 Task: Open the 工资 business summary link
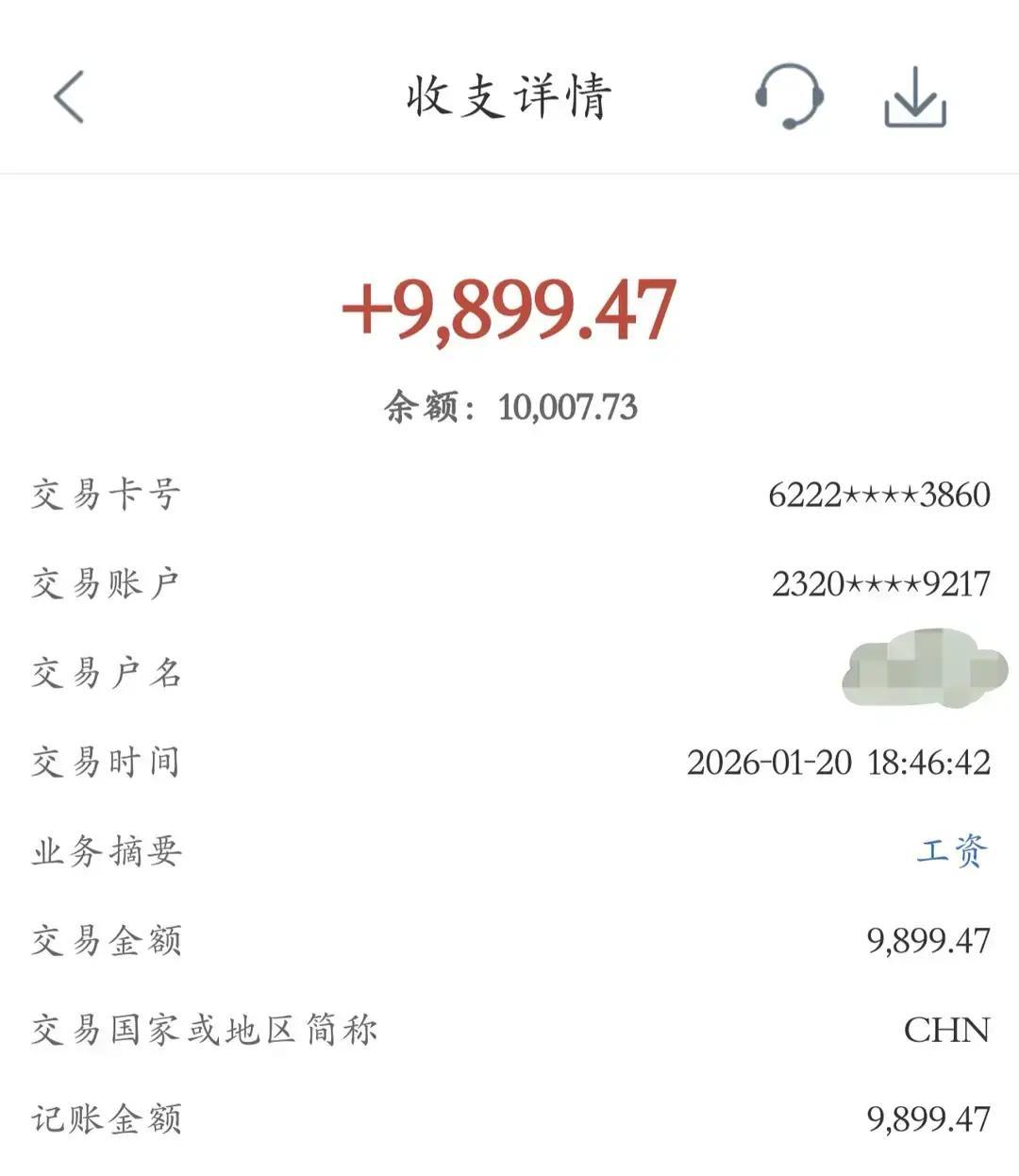[x=950, y=850]
